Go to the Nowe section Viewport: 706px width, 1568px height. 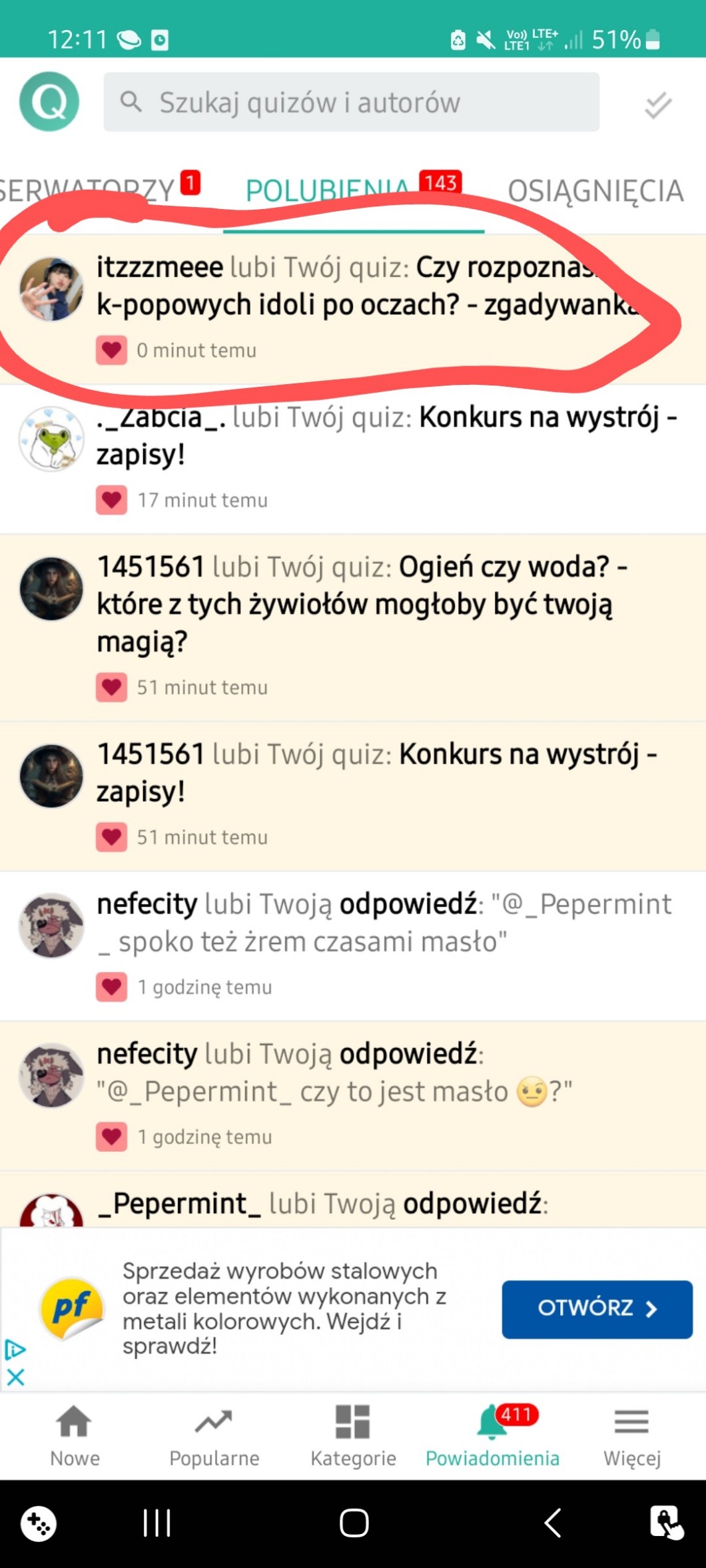(74, 1435)
